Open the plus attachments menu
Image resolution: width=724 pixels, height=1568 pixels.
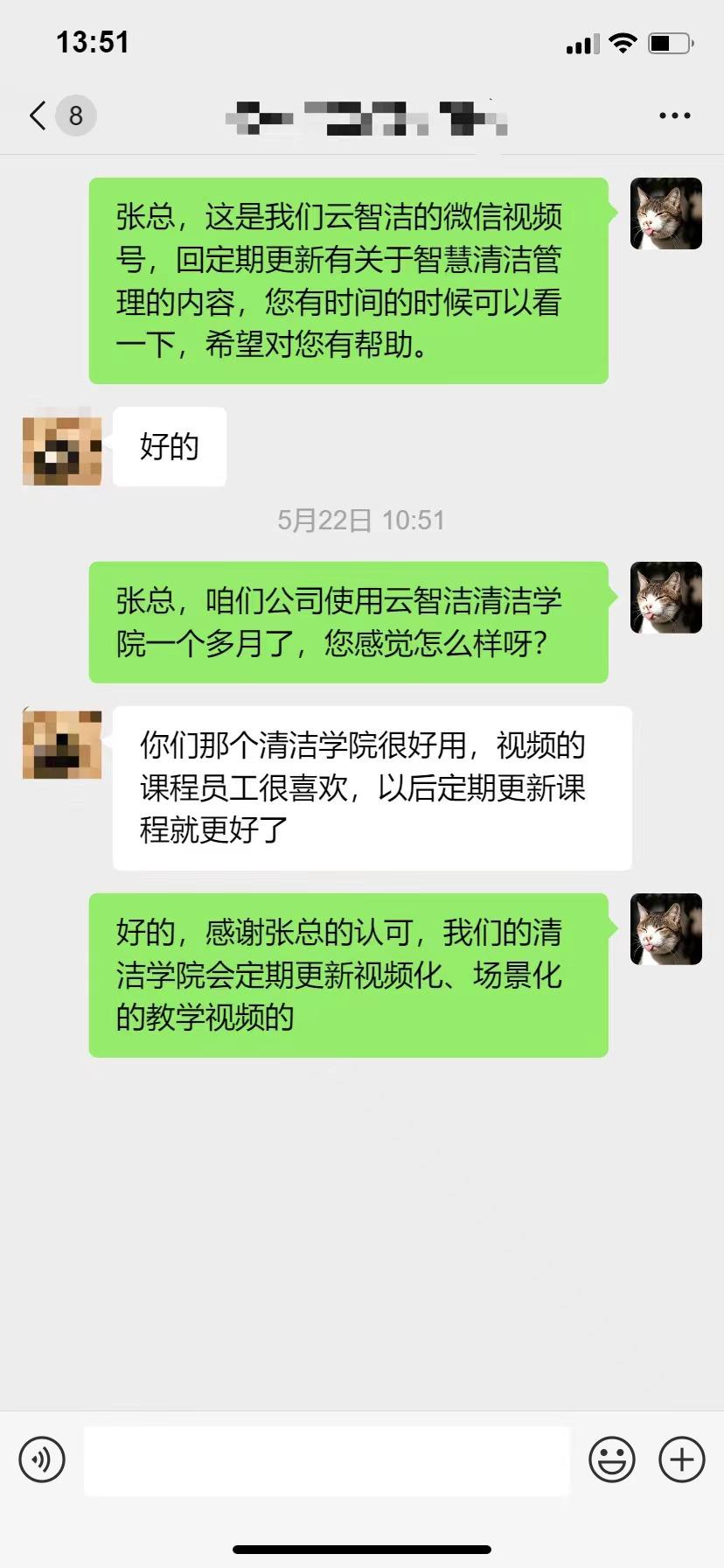(x=682, y=1459)
